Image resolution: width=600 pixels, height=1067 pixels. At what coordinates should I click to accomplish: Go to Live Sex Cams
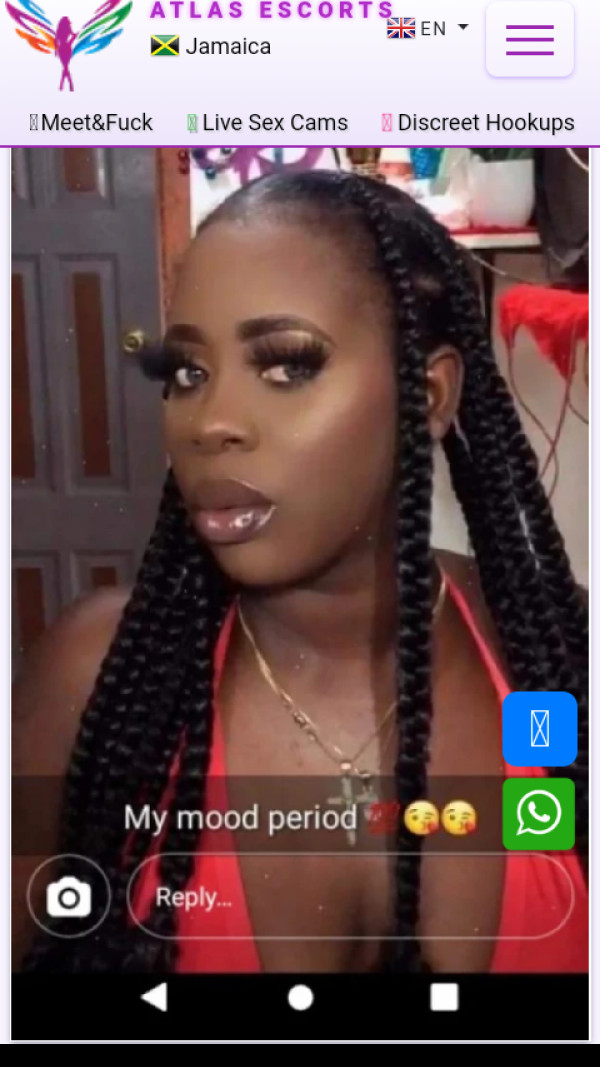point(267,123)
